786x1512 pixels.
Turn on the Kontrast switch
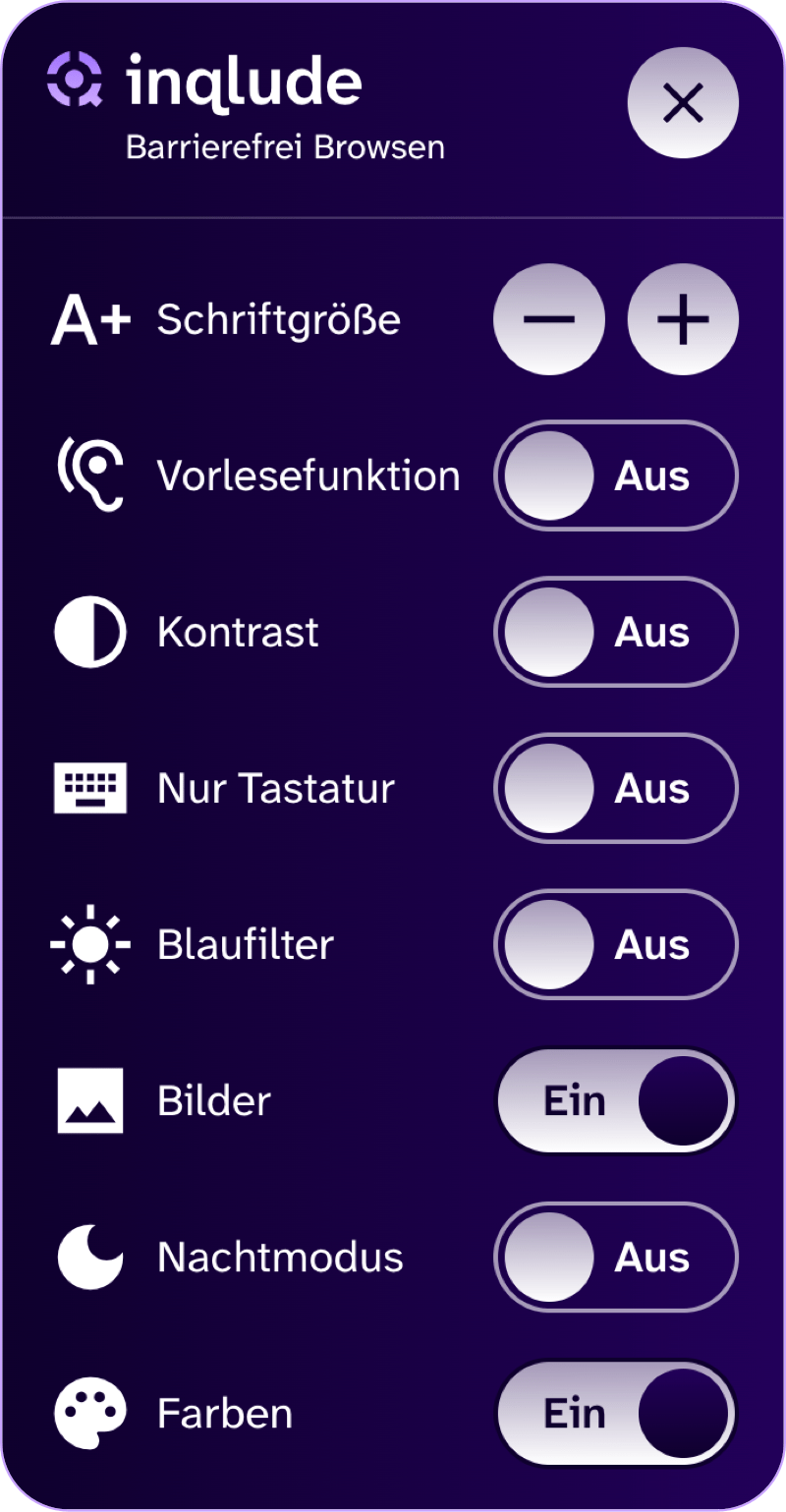[615, 632]
